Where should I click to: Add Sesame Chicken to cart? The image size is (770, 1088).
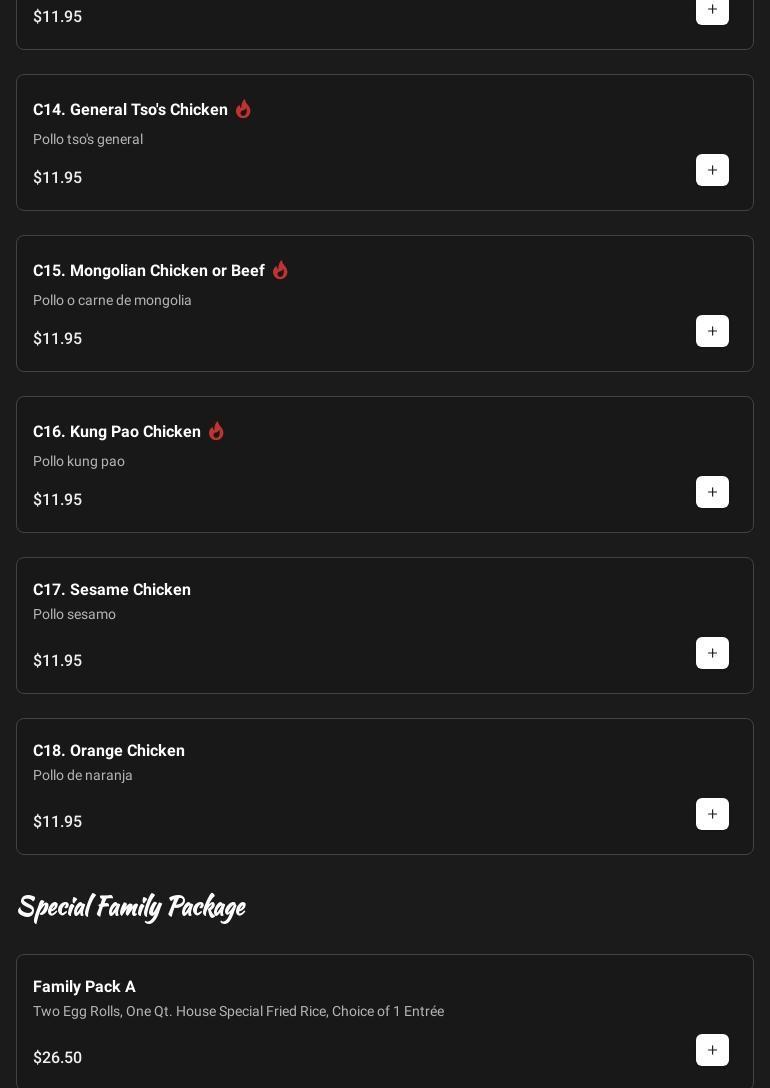click(x=712, y=653)
